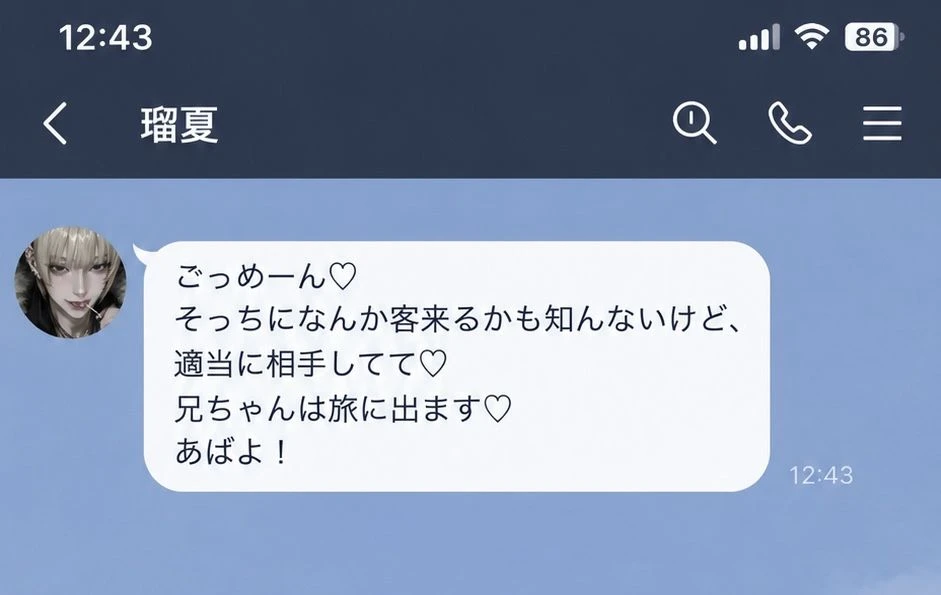This screenshot has height=595, width=941.
Task: Search within this chat
Action: [x=694, y=123]
